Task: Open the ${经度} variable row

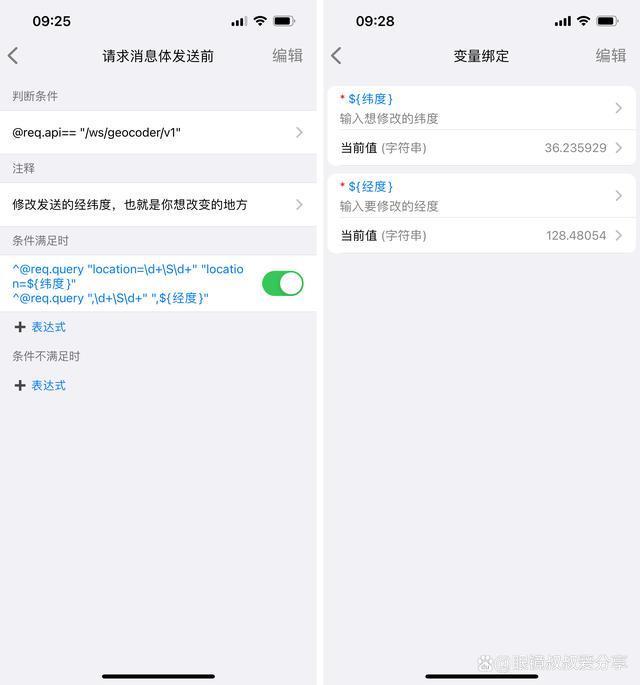Action: click(x=480, y=196)
